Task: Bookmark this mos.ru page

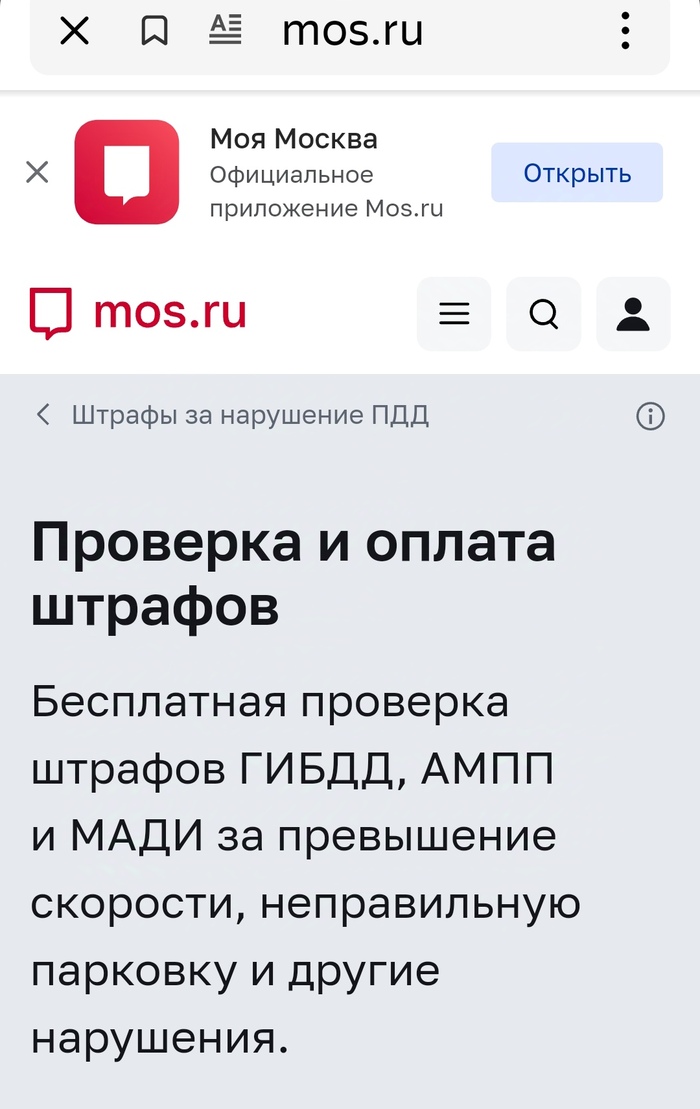Action: (153, 32)
